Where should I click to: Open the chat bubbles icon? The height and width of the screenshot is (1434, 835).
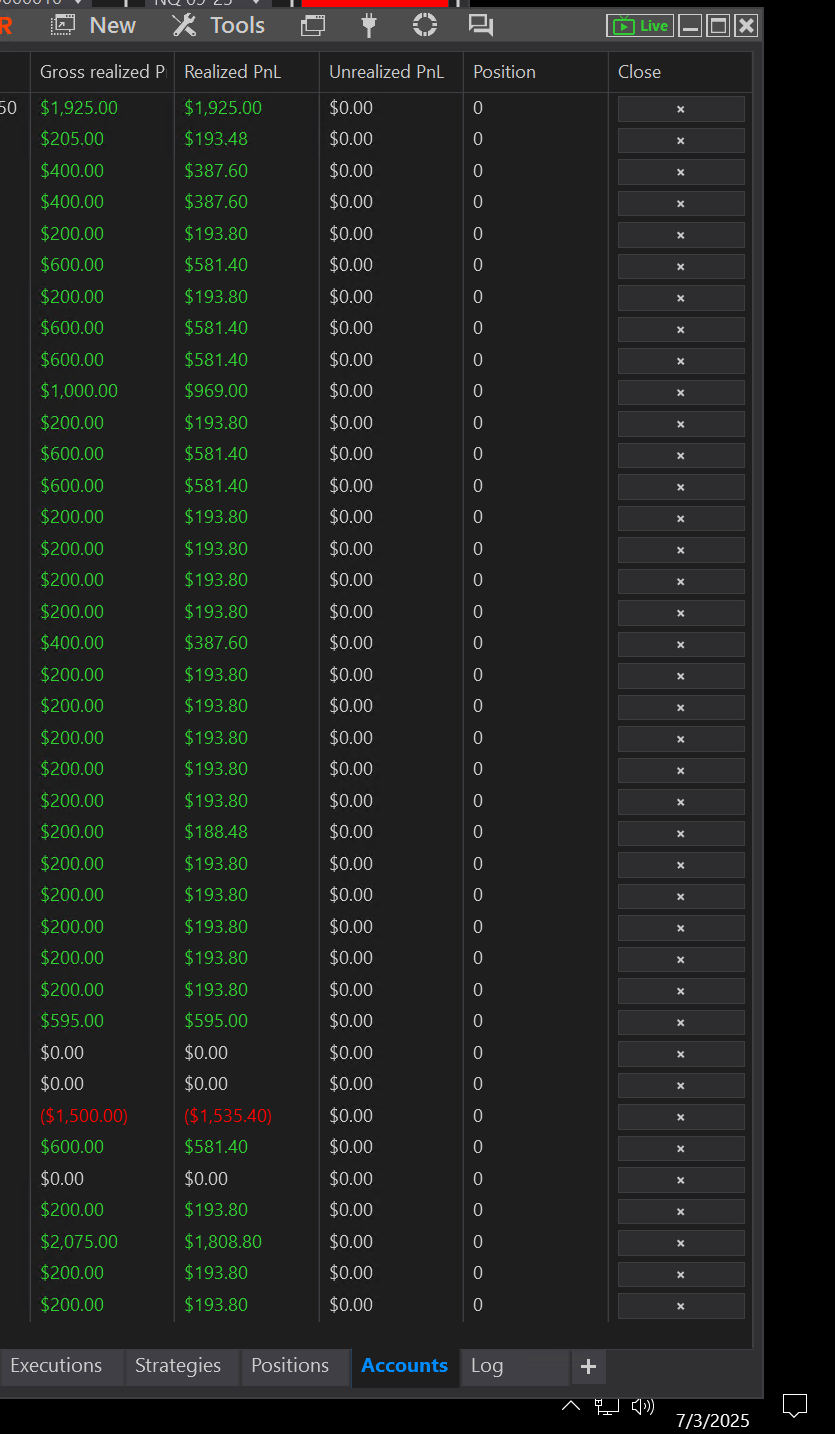click(x=481, y=26)
